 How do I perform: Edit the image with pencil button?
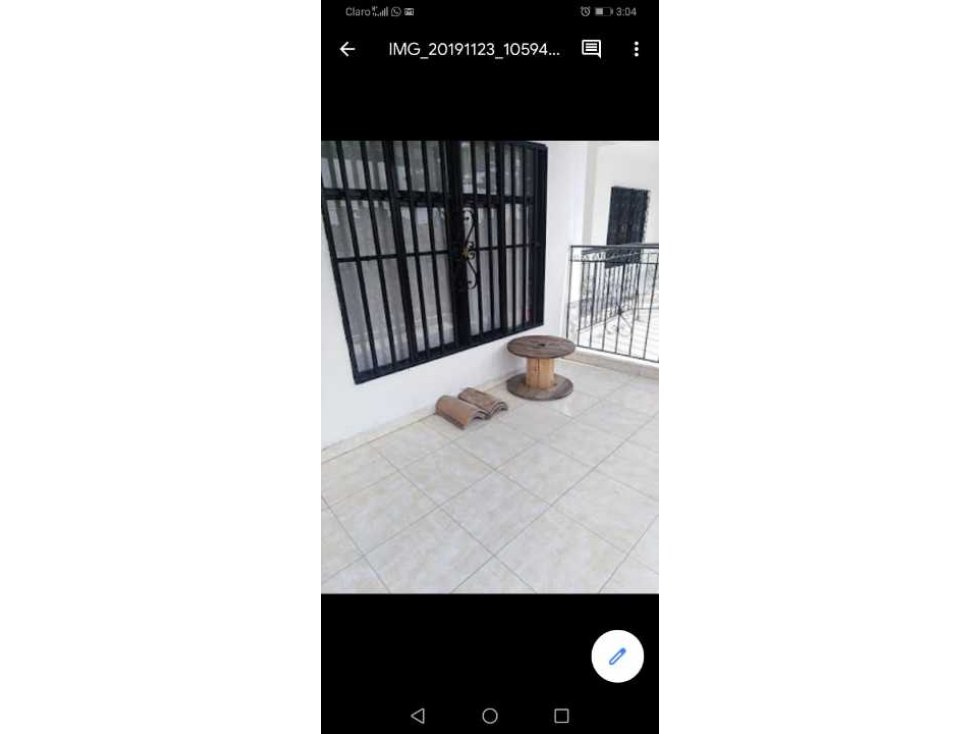pyautogui.click(x=617, y=656)
